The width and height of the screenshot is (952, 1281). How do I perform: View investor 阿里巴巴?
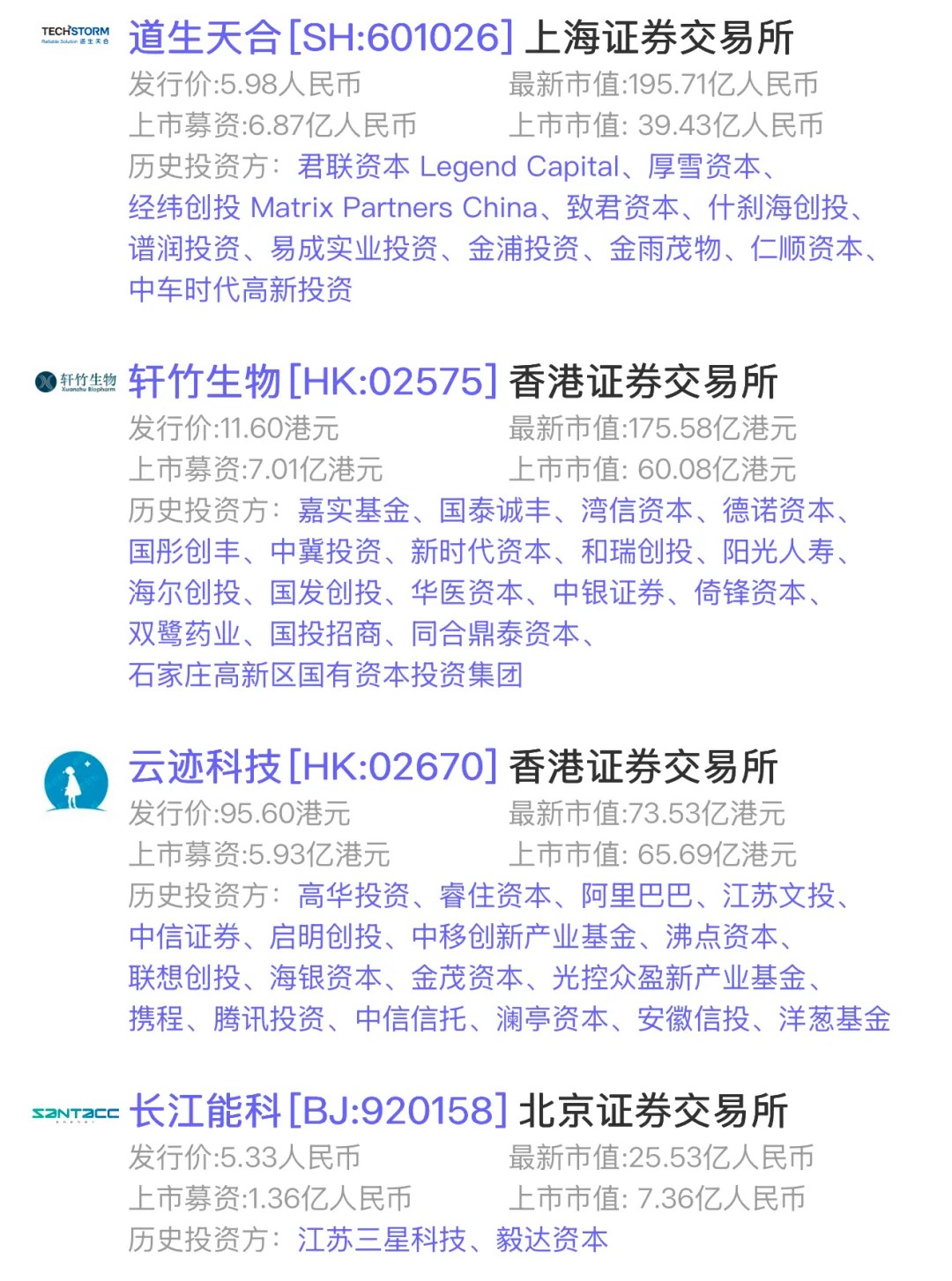coord(636,896)
